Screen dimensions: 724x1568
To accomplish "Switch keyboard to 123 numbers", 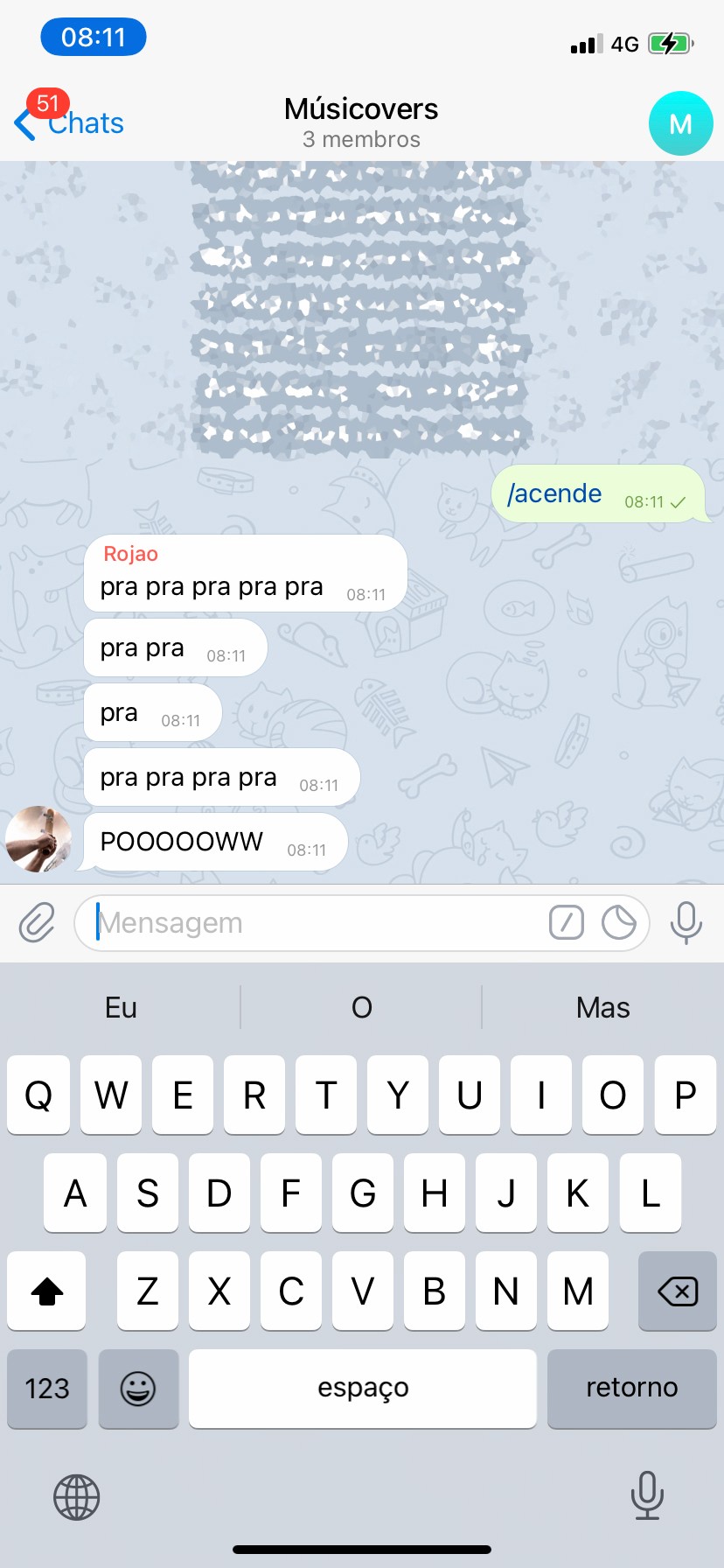I will 47,1389.
